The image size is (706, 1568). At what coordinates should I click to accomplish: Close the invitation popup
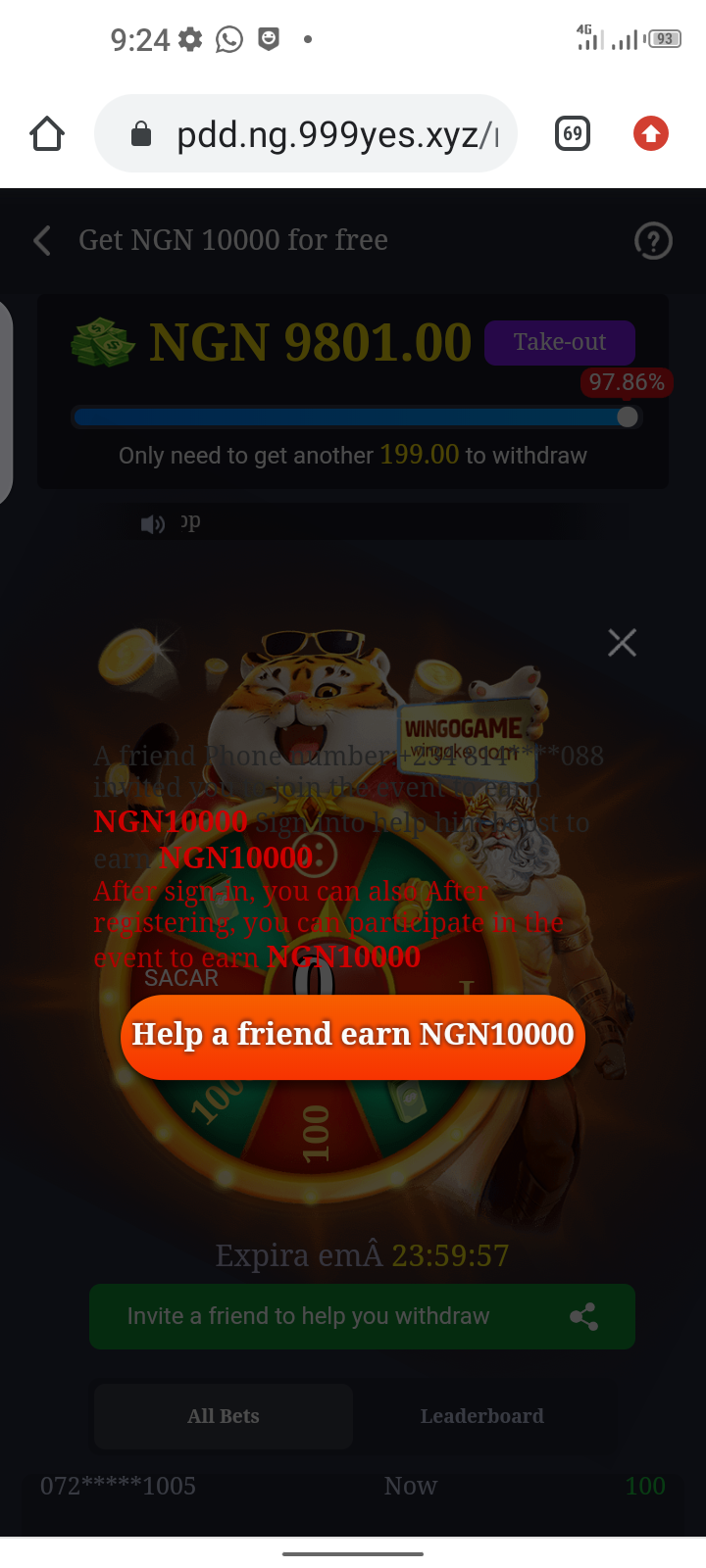click(x=622, y=643)
